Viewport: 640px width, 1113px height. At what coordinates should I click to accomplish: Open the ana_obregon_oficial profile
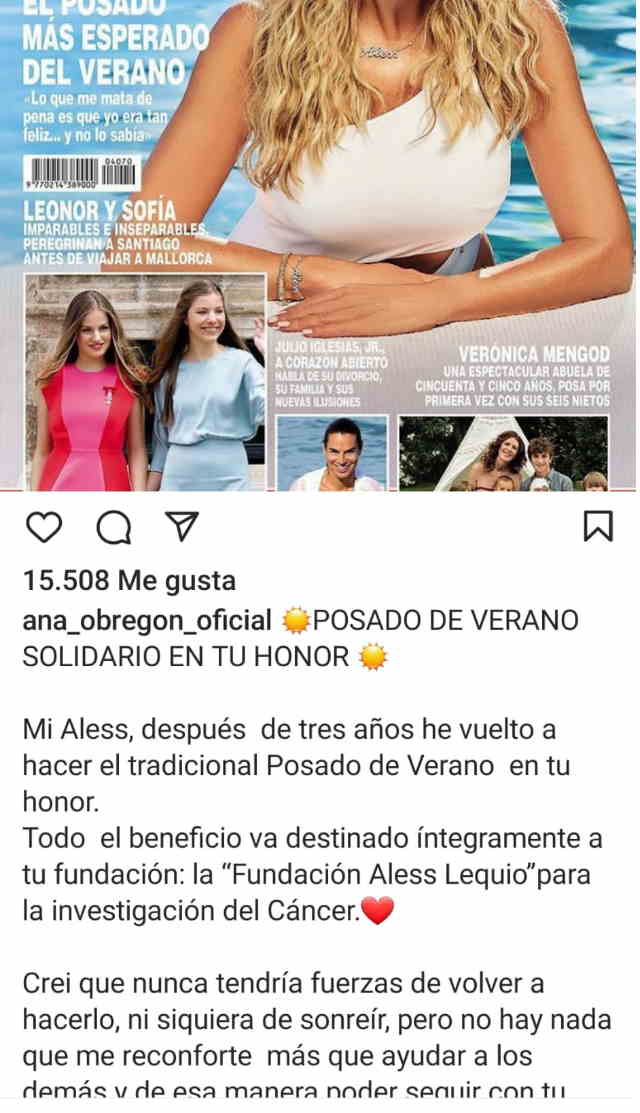[147, 620]
